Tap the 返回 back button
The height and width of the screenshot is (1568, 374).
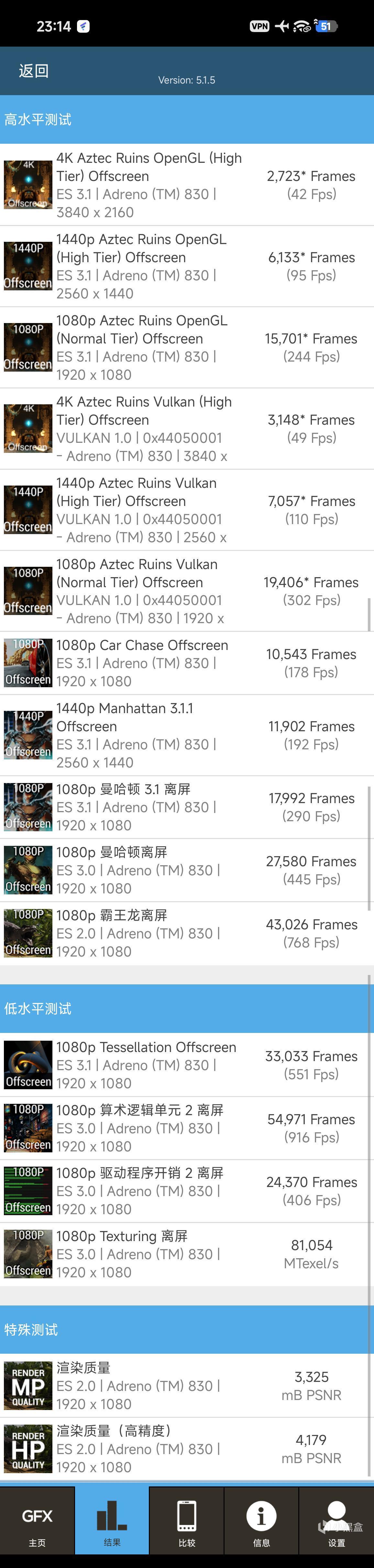click(33, 71)
